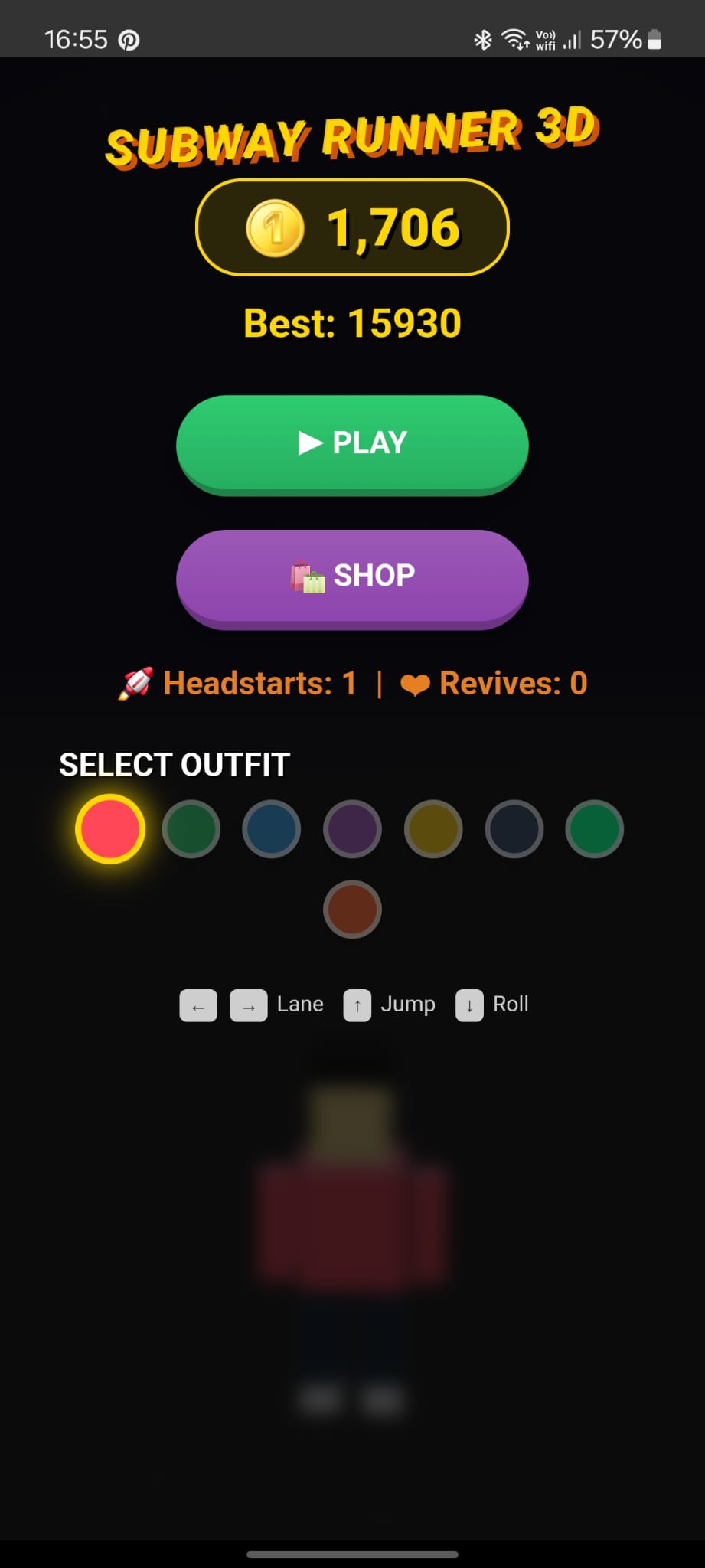Select the emerald green outfit
Viewport: 705px width, 1568px height.
[x=595, y=829]
